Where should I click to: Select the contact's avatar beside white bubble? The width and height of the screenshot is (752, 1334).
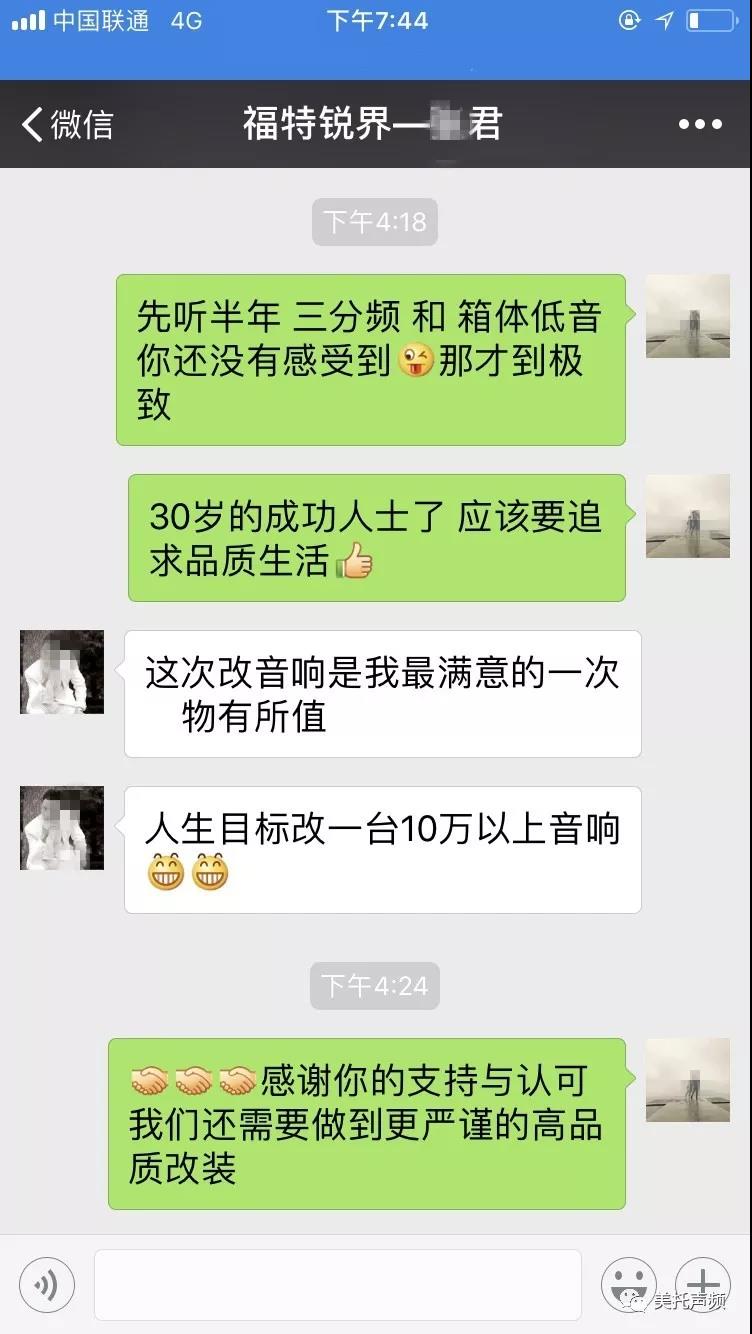click(61, 672)
